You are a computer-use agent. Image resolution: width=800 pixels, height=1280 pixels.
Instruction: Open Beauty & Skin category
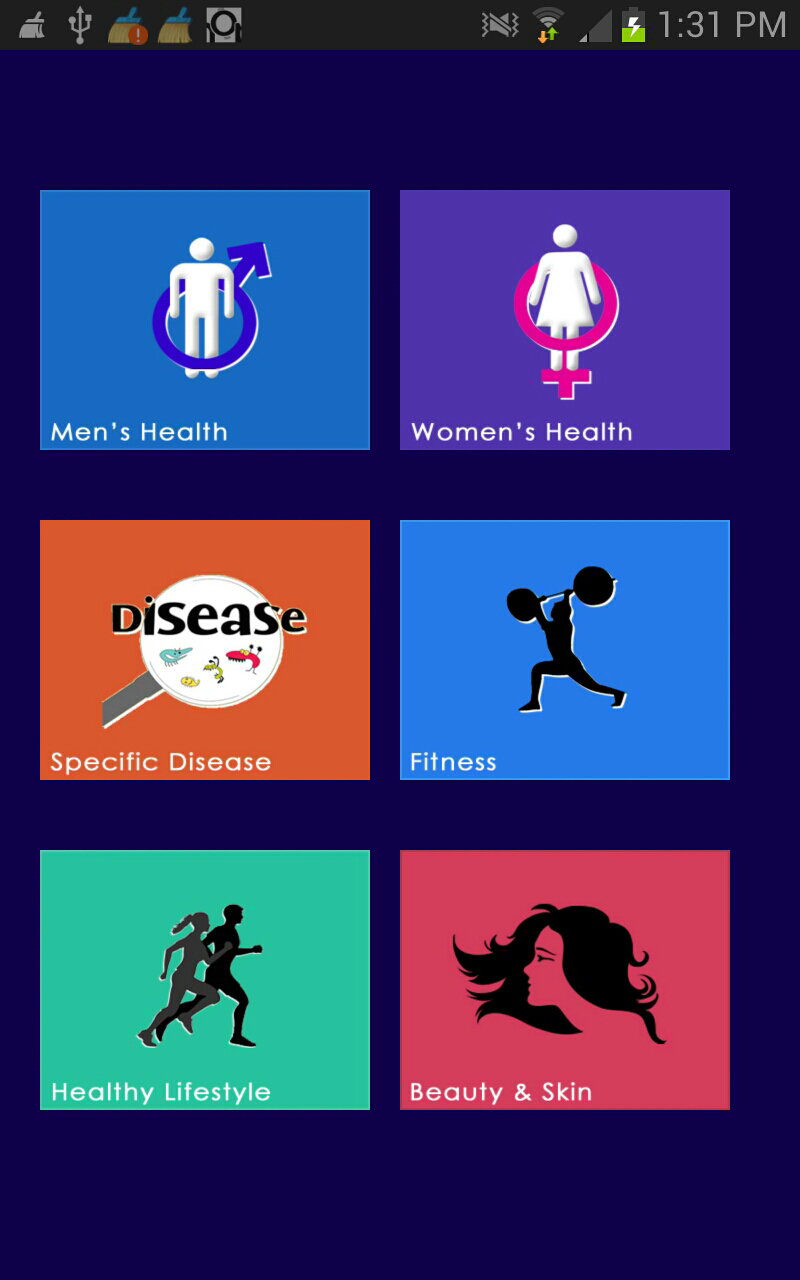(x=565, y=980)
